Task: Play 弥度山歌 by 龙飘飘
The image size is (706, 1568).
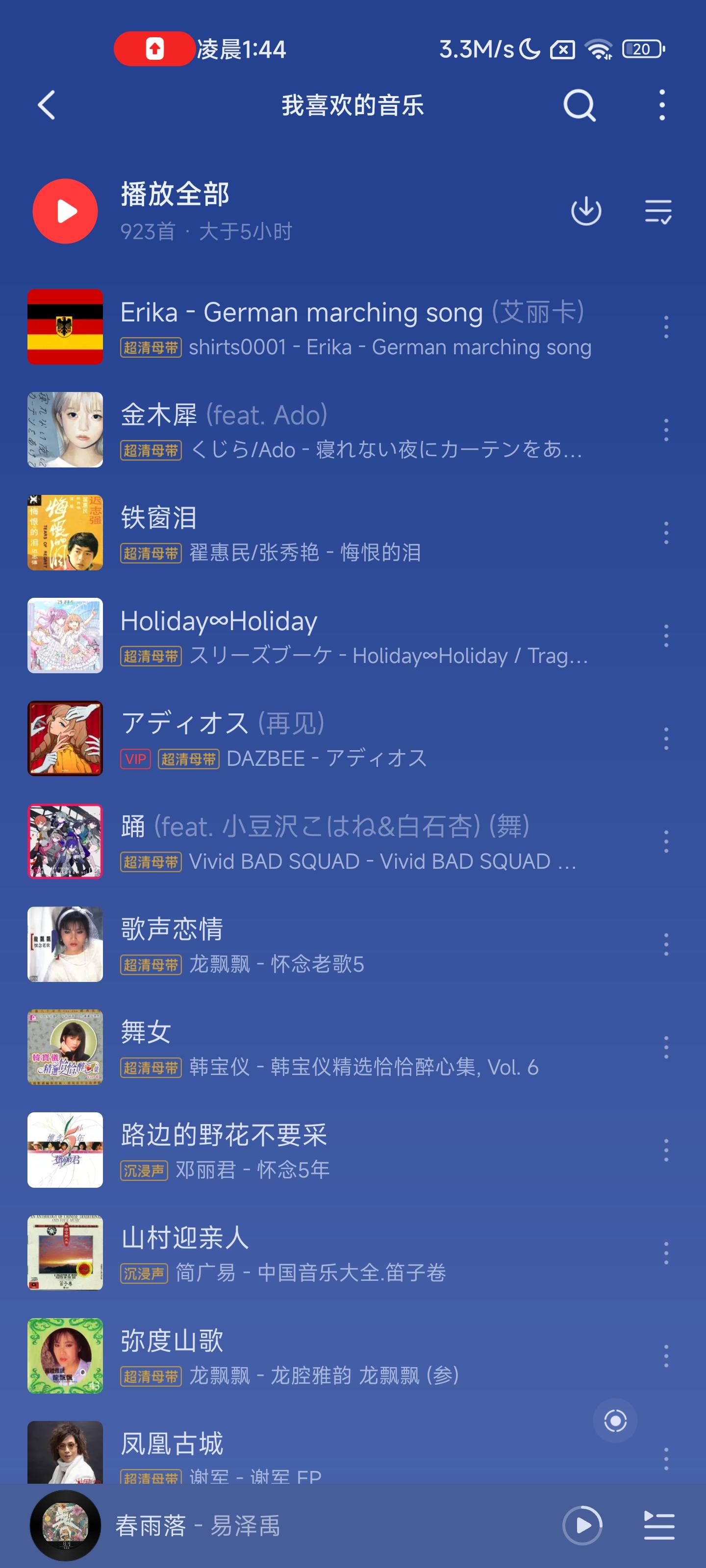Action: [x=353, y=1355]
